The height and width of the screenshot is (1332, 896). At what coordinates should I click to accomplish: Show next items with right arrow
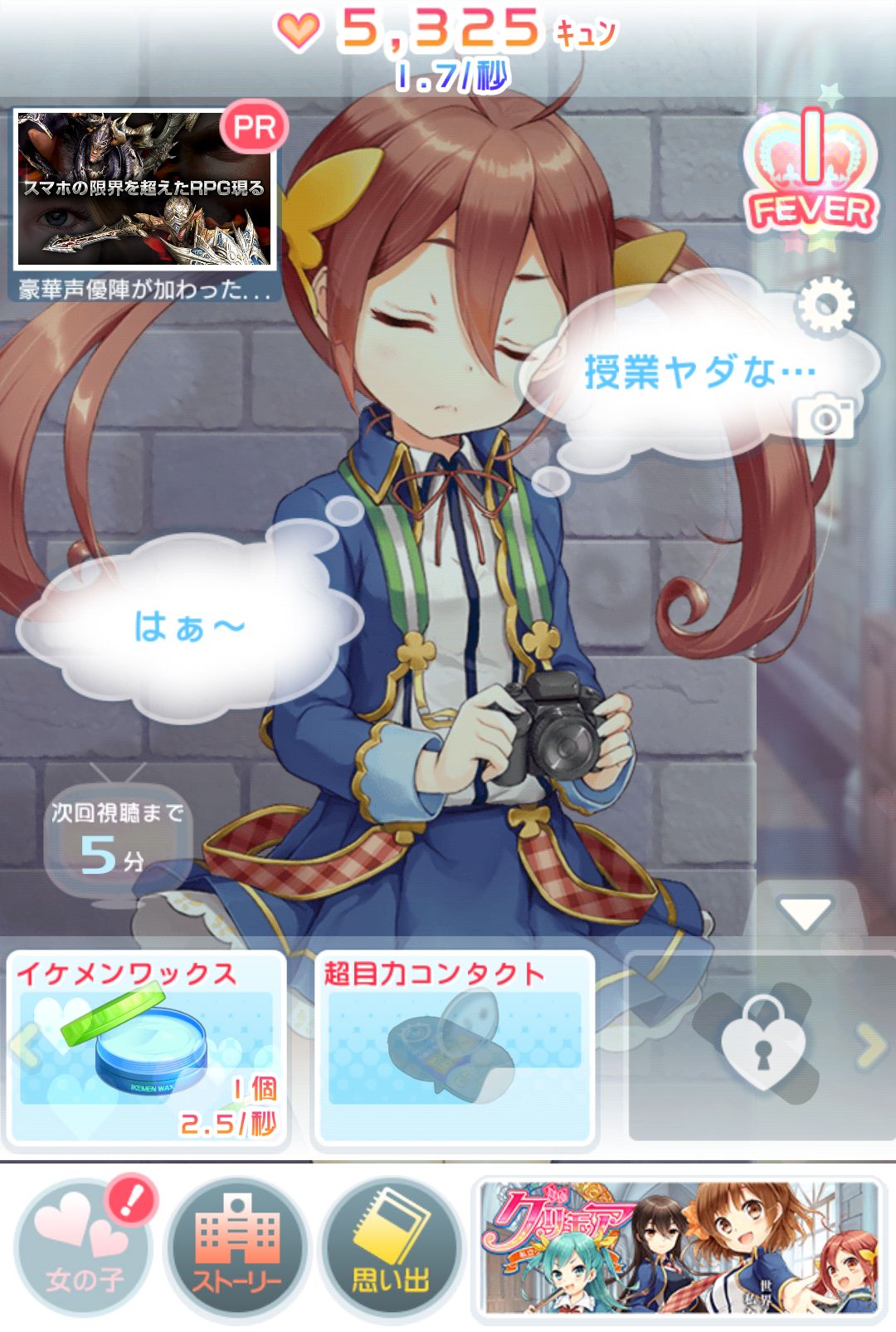pos(873,1046)
